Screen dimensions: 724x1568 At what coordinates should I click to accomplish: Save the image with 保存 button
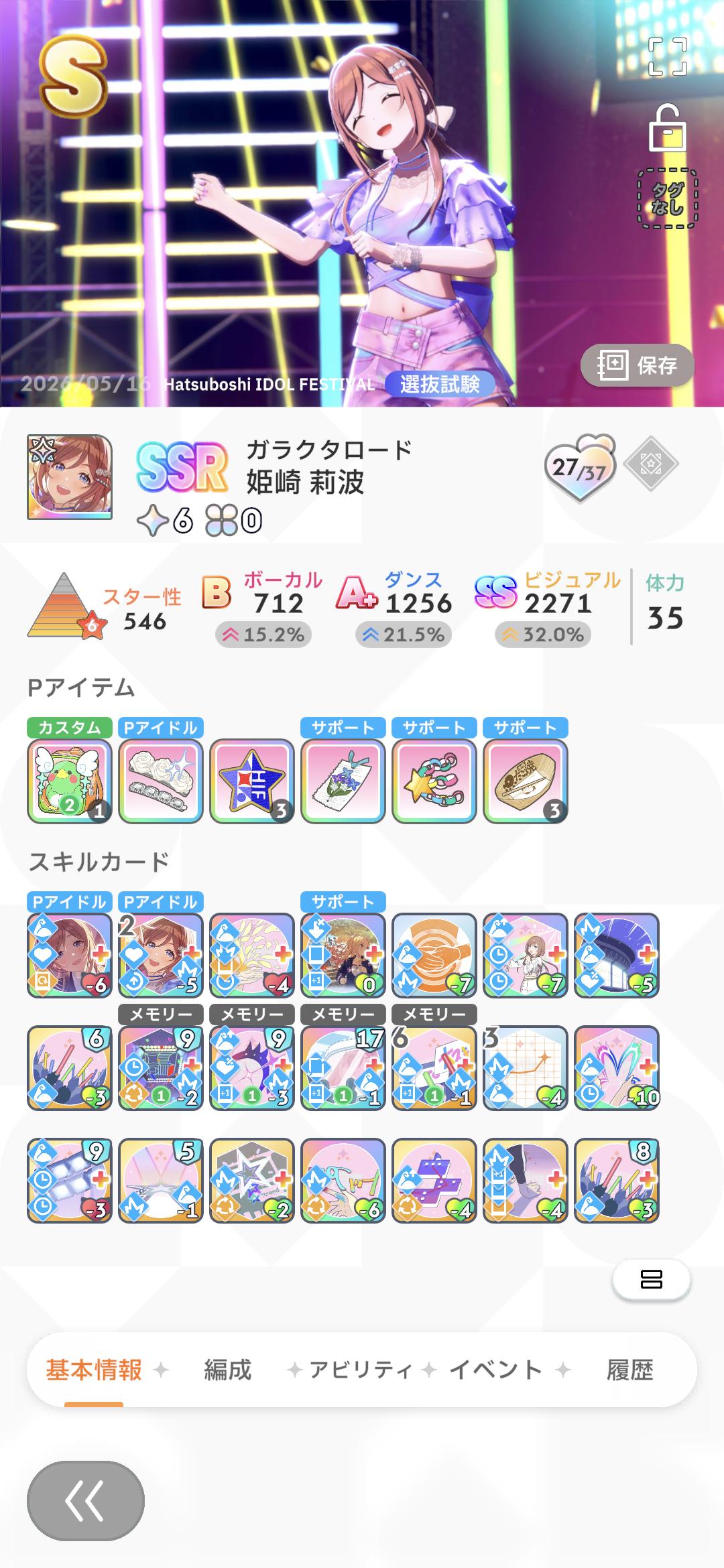[637, 365]
